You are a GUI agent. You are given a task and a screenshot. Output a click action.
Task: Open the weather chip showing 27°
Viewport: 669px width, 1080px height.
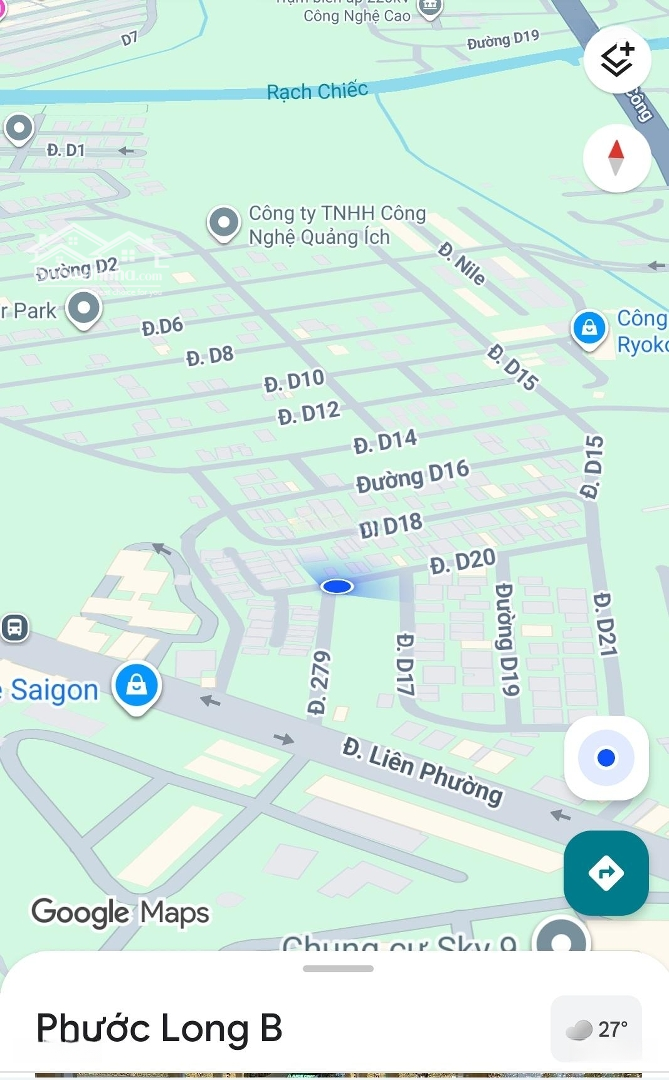tap(596, 1029)
